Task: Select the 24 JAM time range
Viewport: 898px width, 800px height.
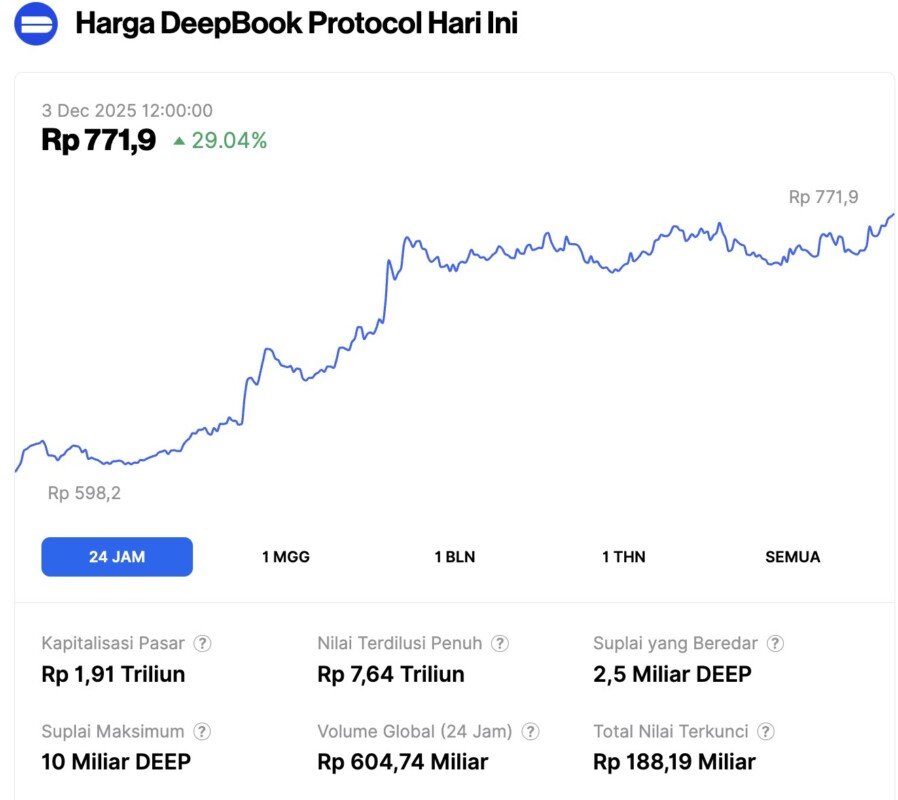Action: 117,557
